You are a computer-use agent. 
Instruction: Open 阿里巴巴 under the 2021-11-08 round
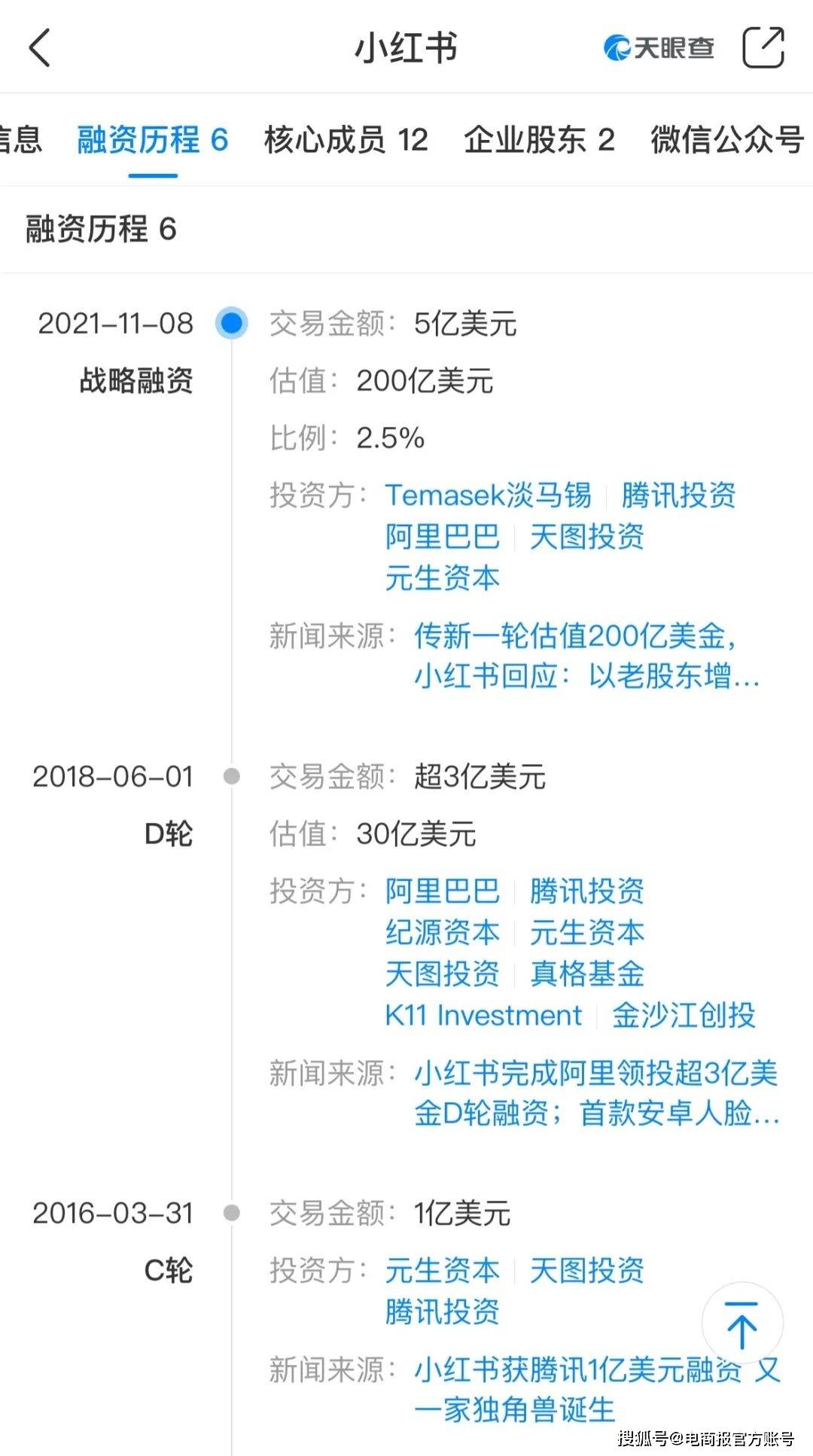443,537
